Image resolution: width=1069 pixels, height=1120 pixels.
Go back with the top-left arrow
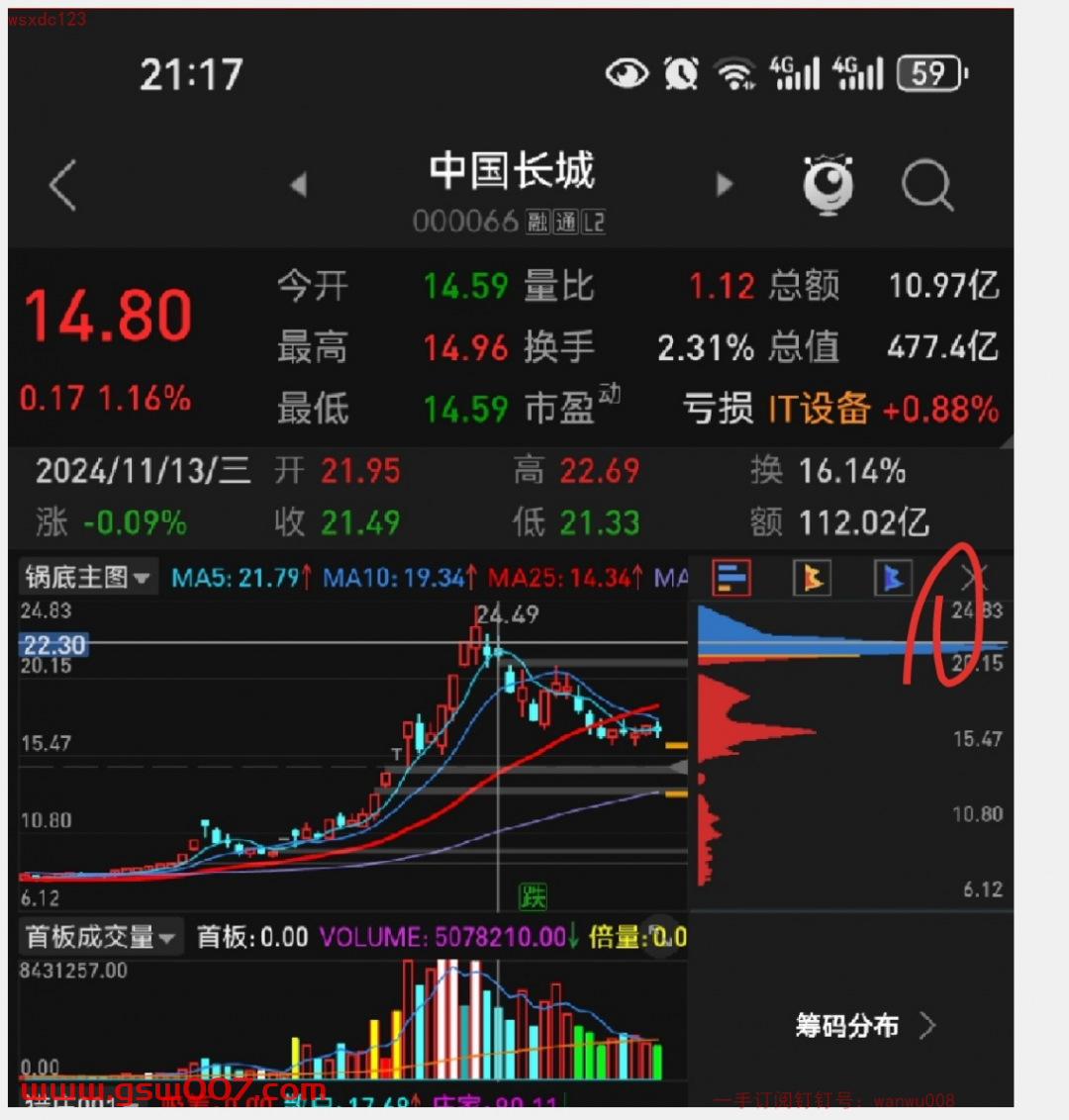(63, 185)
